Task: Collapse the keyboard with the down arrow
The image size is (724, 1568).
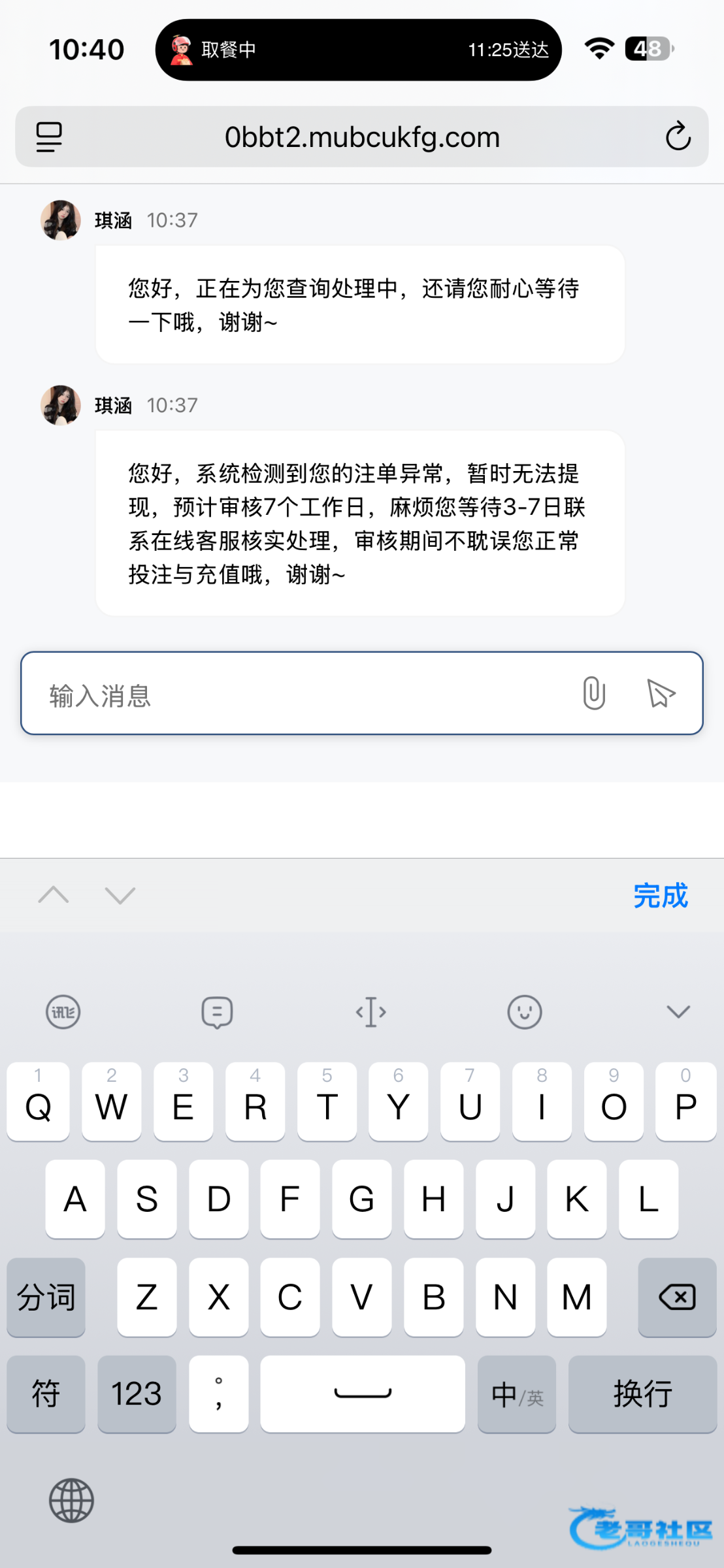Action: (x=678, y=1012)
